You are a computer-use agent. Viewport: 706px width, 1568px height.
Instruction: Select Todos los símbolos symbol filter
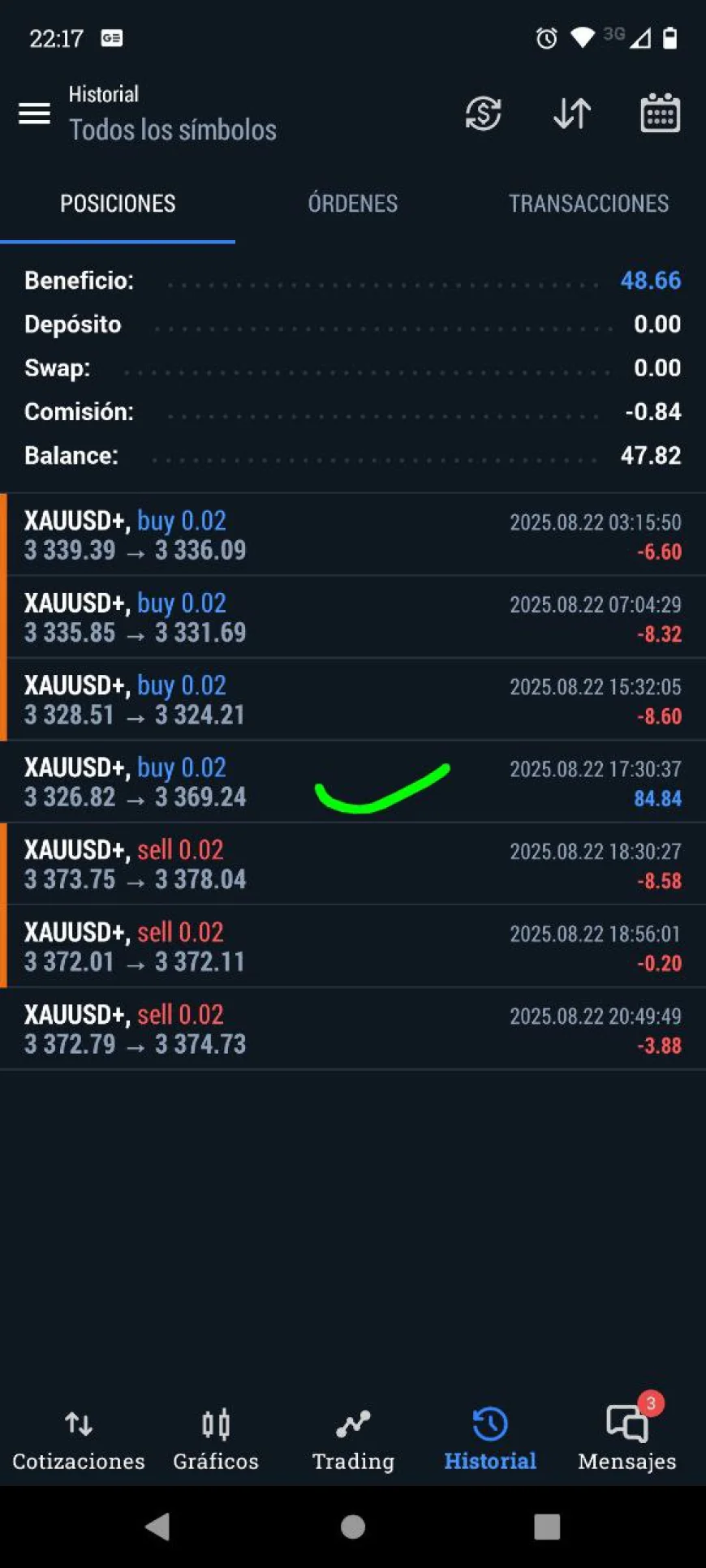(173, 130)
